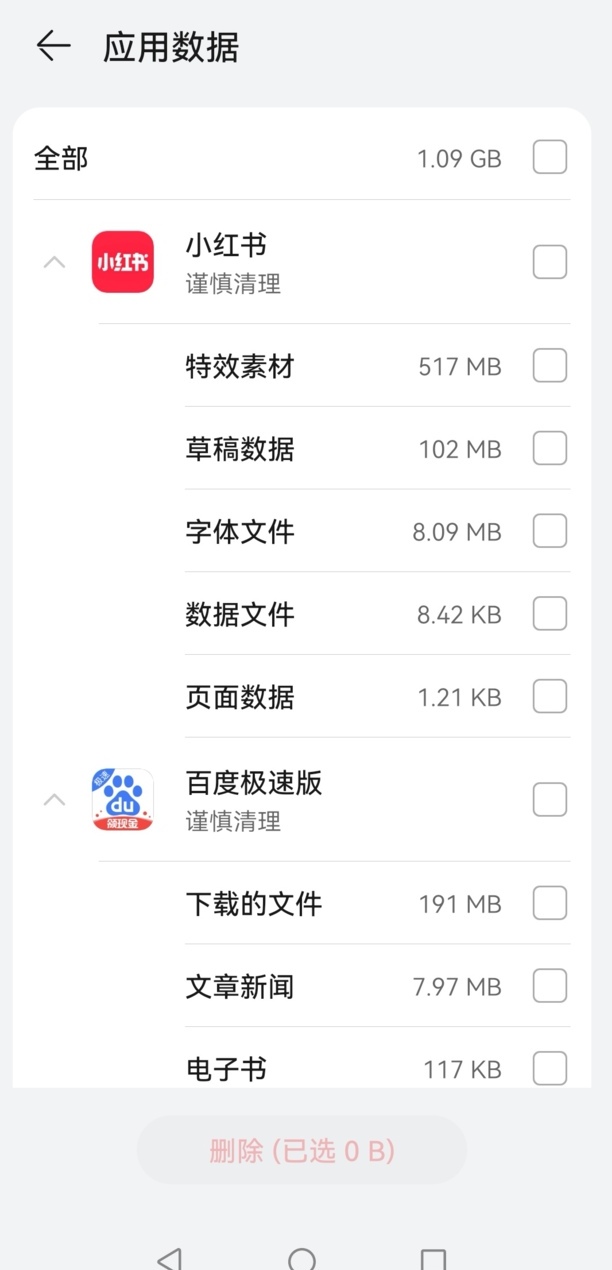Check the 全部 select-all checkbox
The height and width of the screenshot is (1270, 612).
549,158
